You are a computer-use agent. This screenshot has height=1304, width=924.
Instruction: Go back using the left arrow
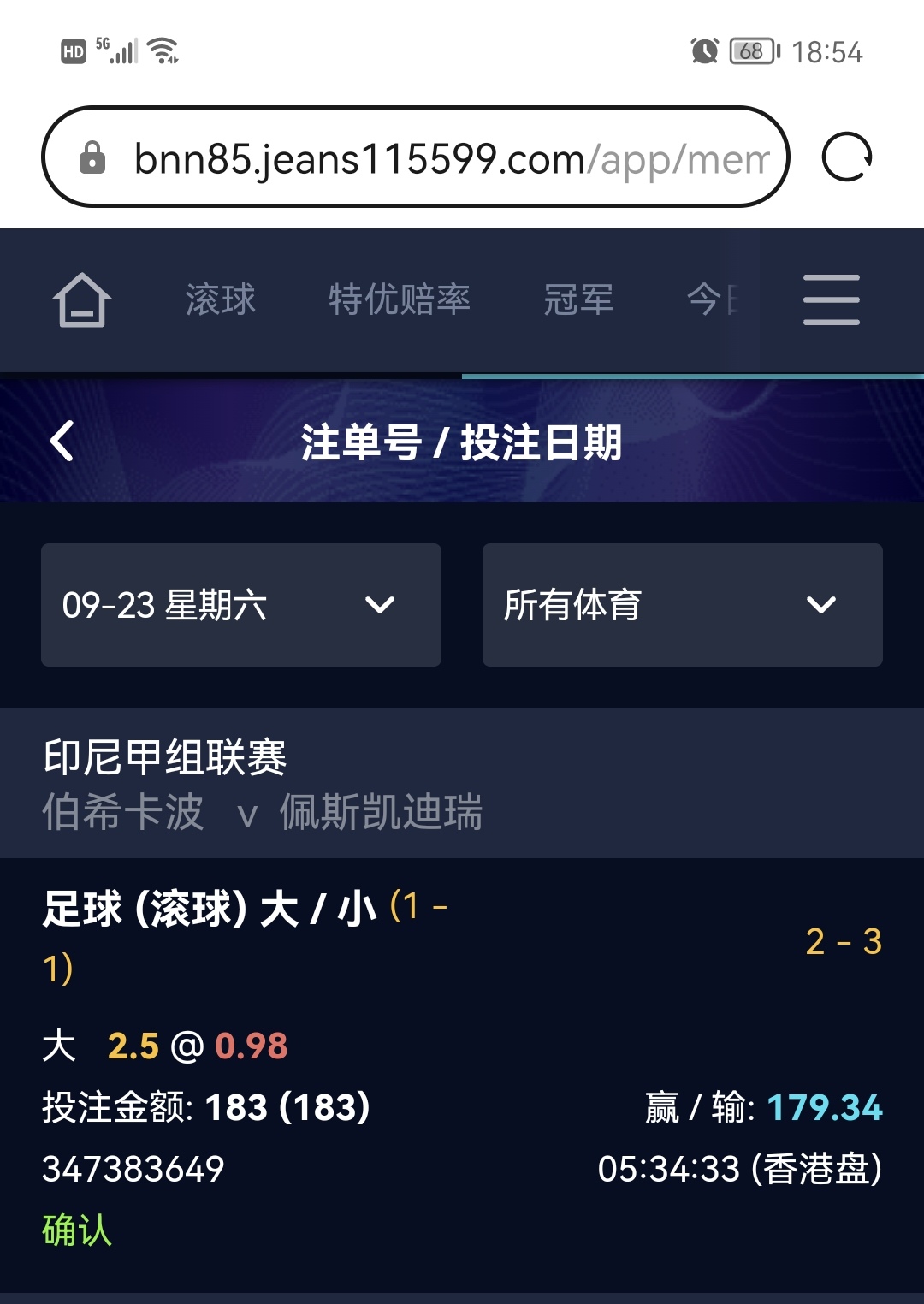(x=62, y=442)
